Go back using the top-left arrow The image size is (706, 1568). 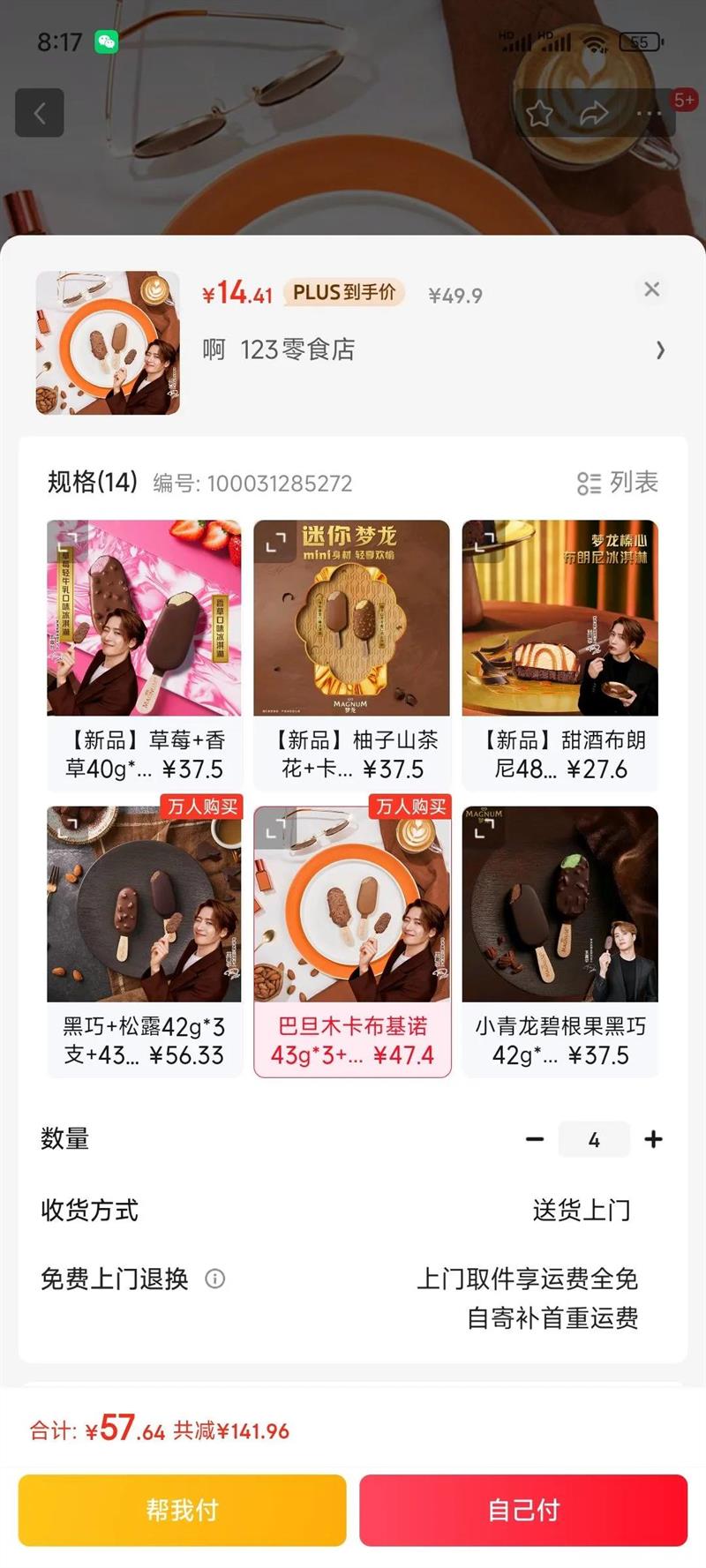tap(40, 113)
